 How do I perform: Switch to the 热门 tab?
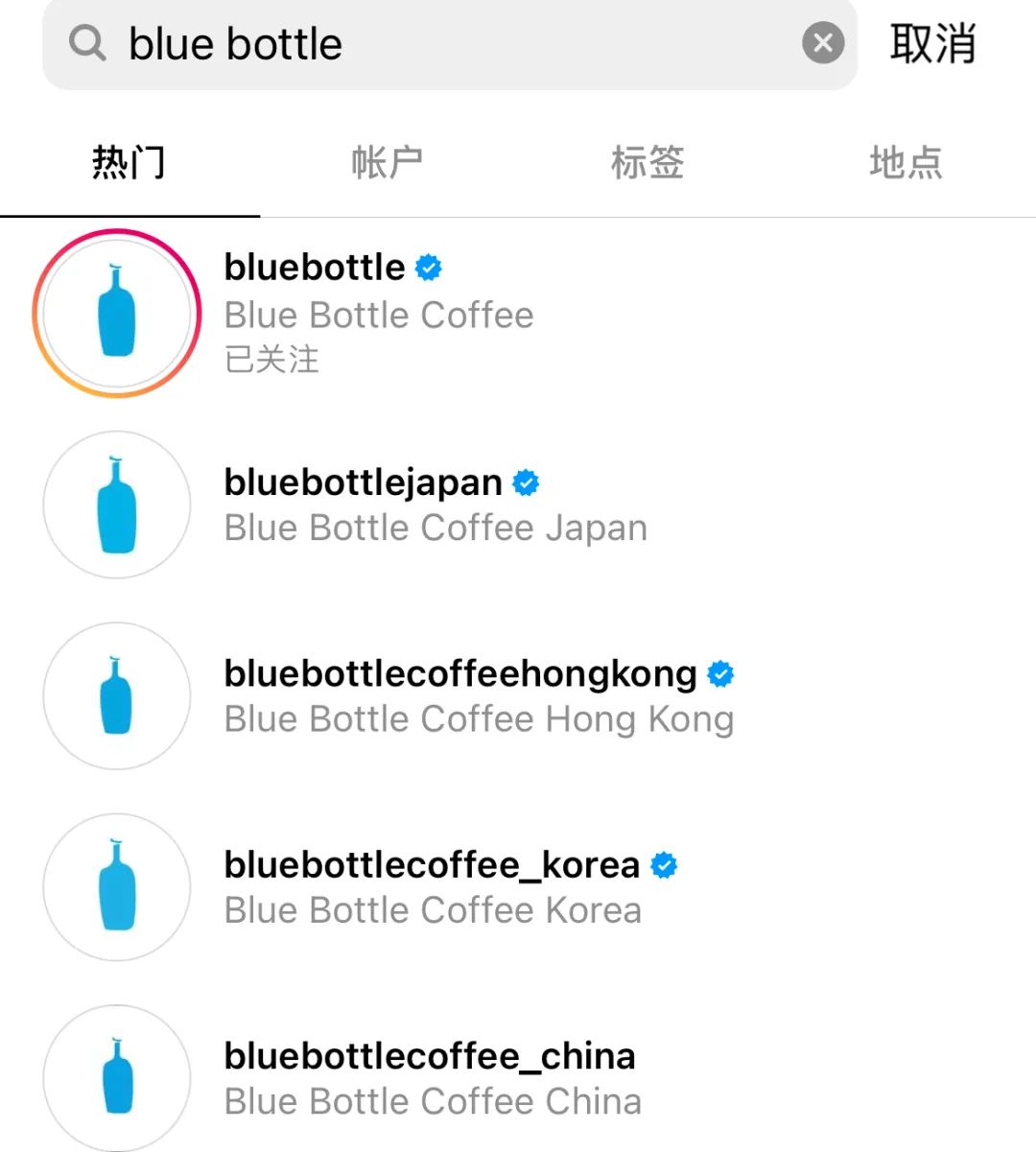pyautogui.click(x=129, y=162)
